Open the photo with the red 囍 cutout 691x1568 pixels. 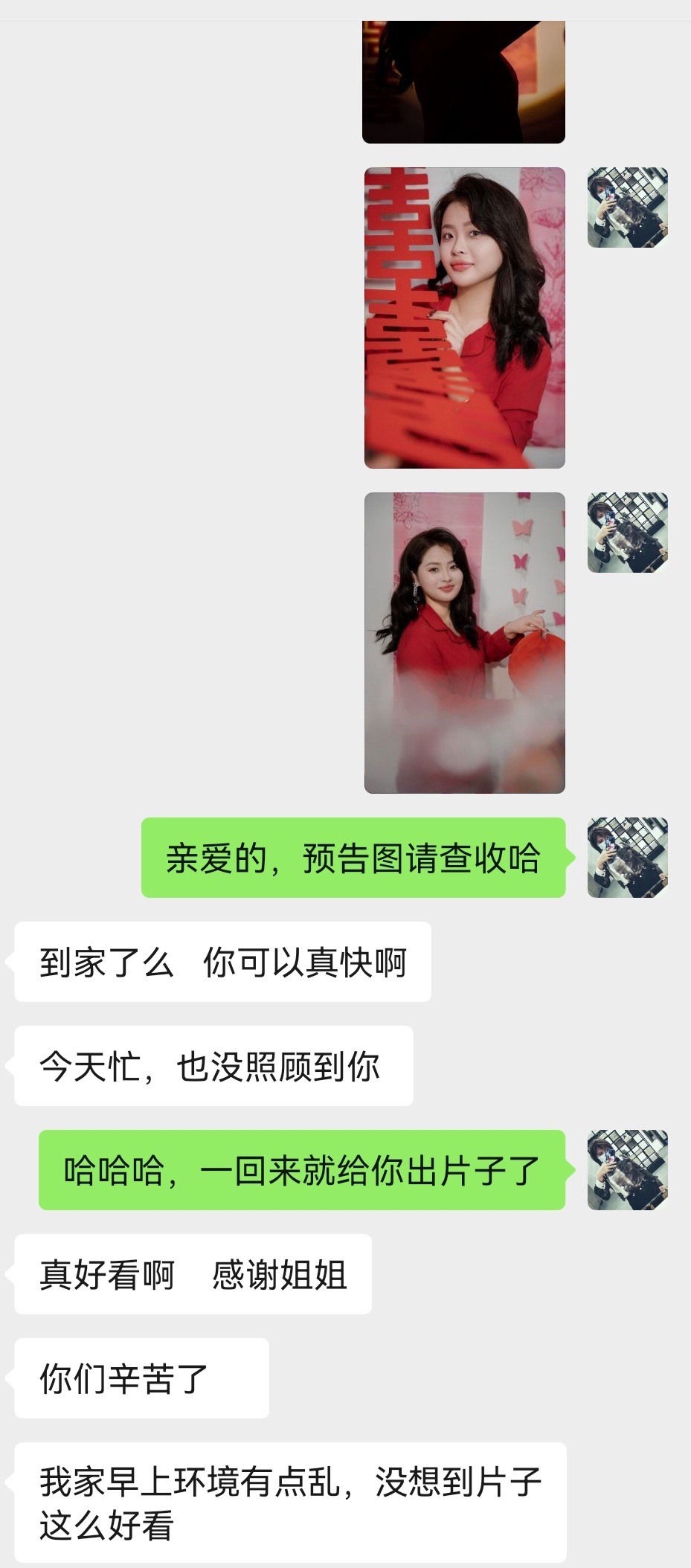tap(464, 318)
